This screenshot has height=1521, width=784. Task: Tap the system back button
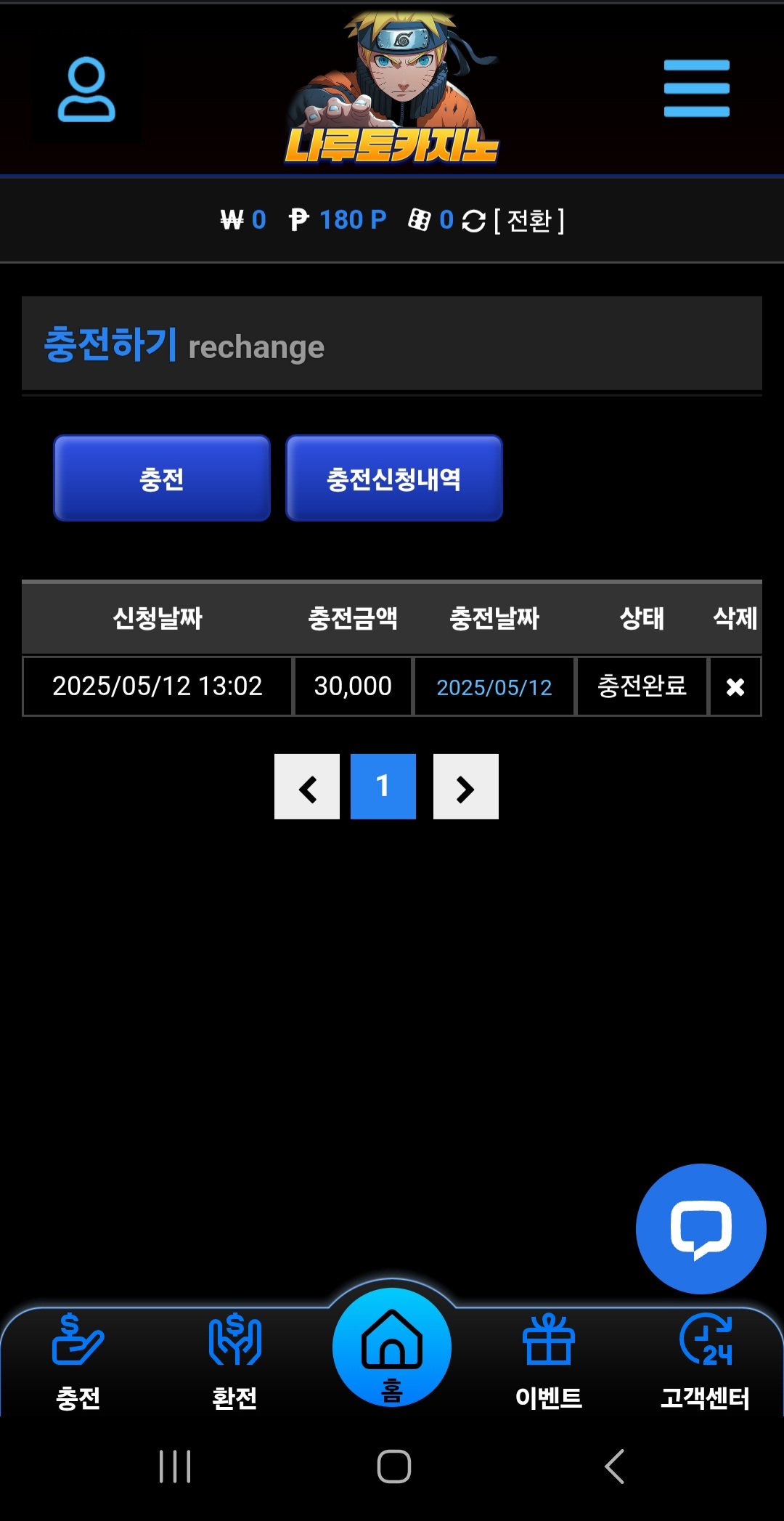614,1467
